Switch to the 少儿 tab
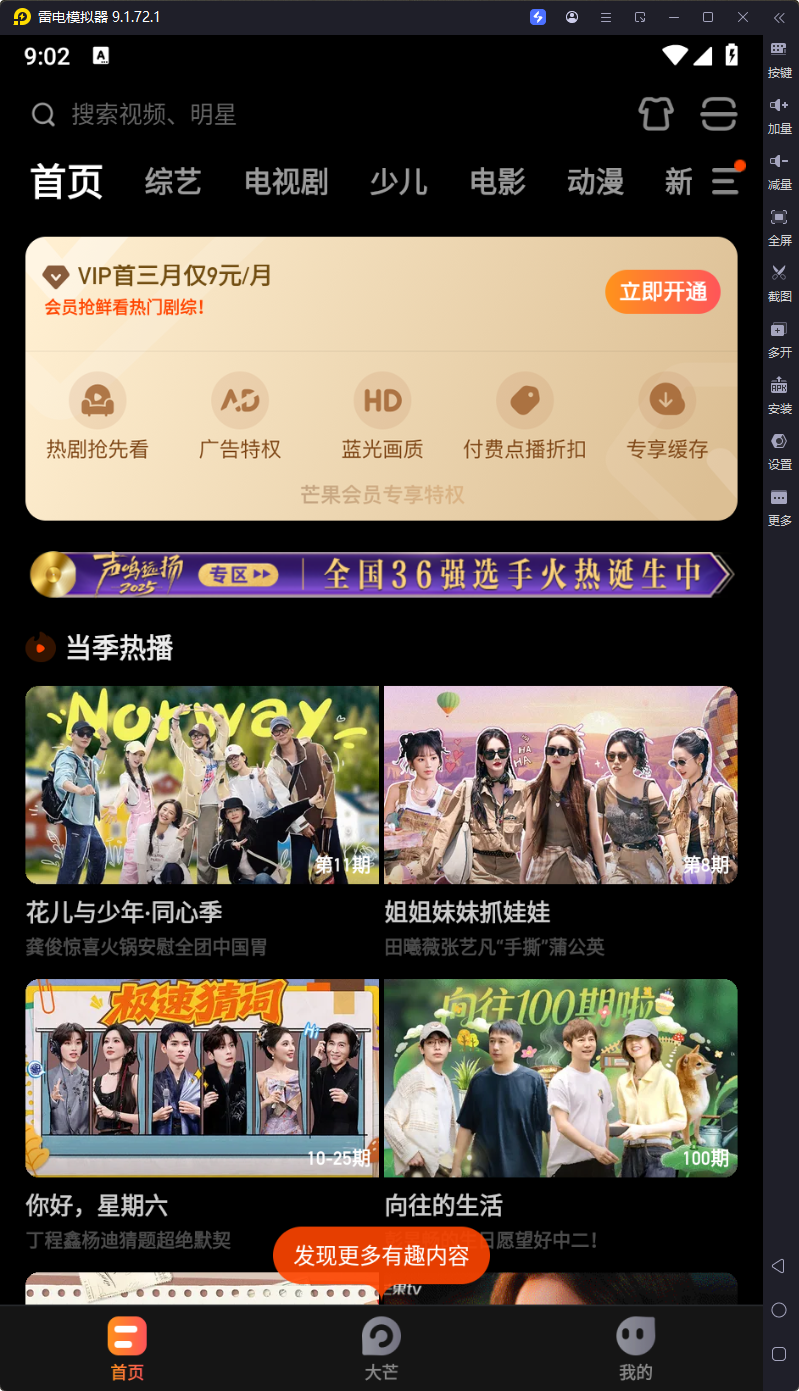 click(x=398, y=182)
